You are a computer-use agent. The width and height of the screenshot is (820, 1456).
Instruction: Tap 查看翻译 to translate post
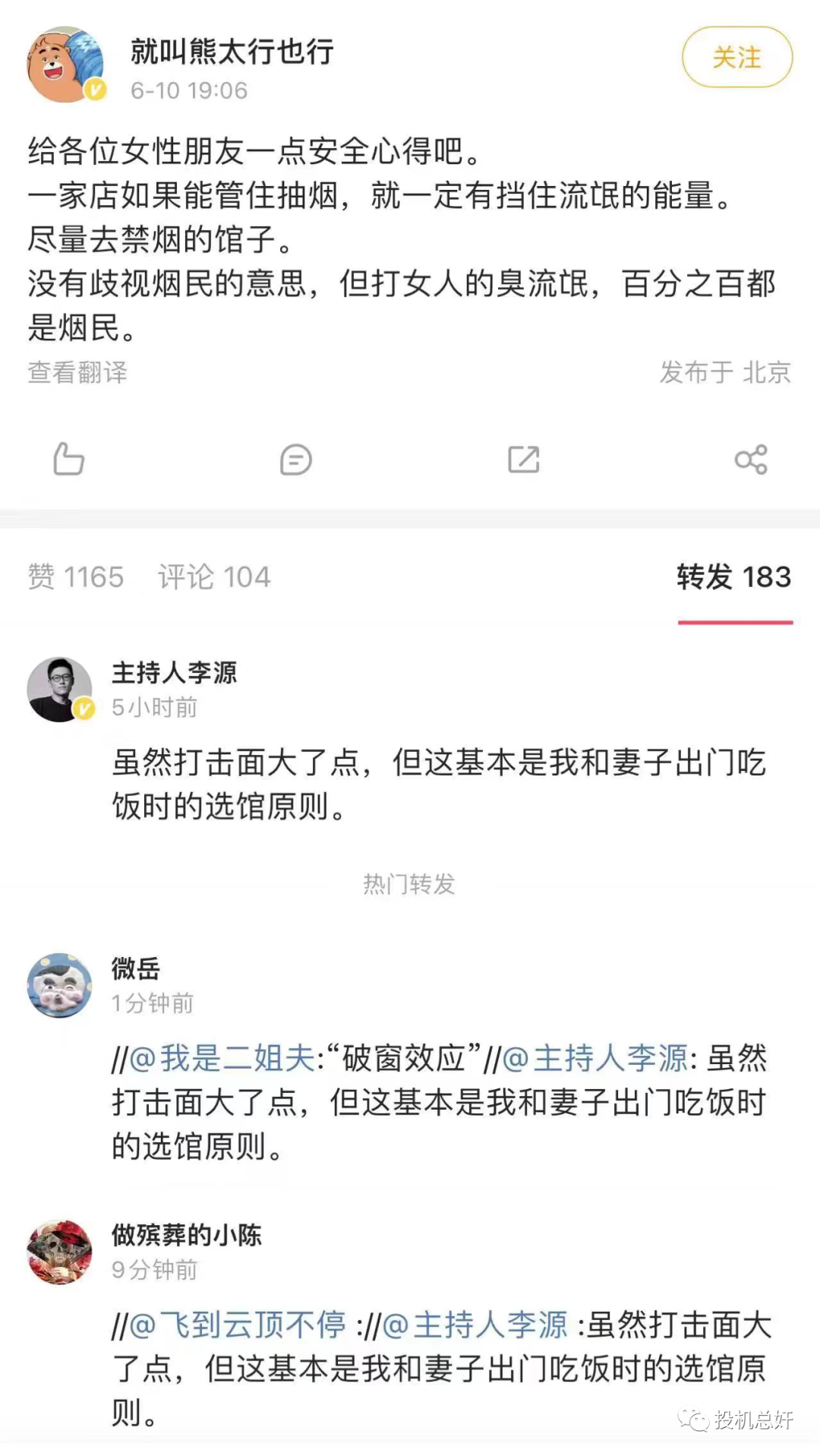(77, 372)
